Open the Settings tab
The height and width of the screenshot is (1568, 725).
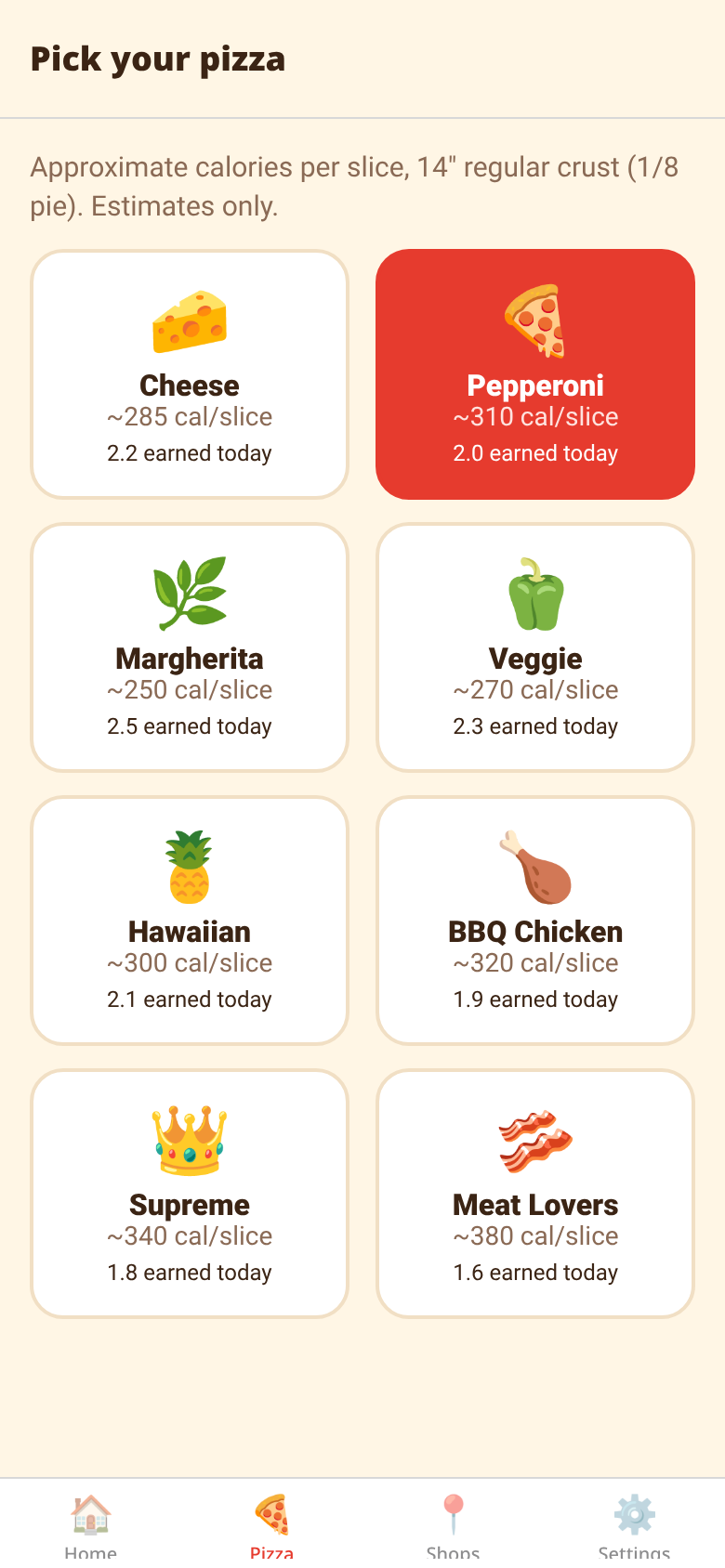(635, 1523)
